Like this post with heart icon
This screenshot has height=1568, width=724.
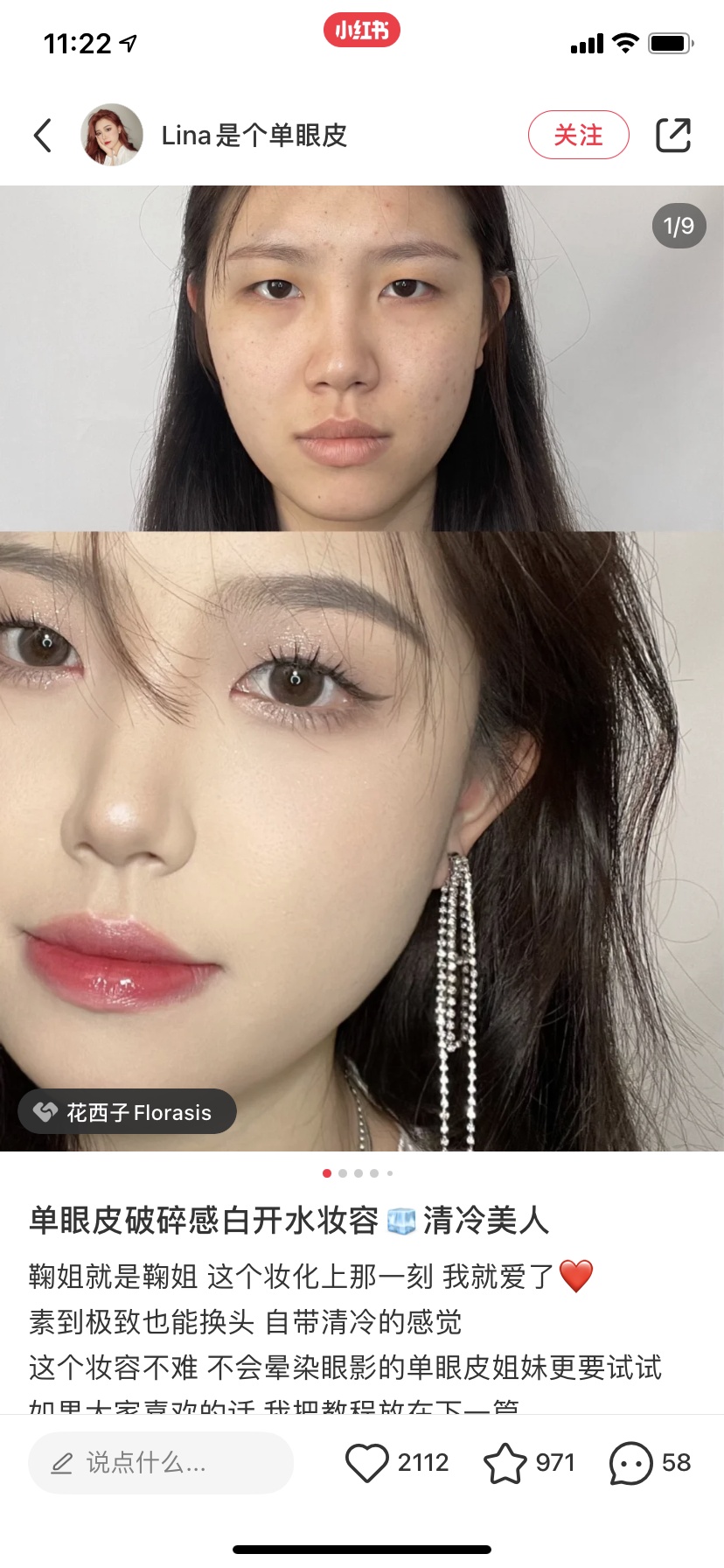367,1462
